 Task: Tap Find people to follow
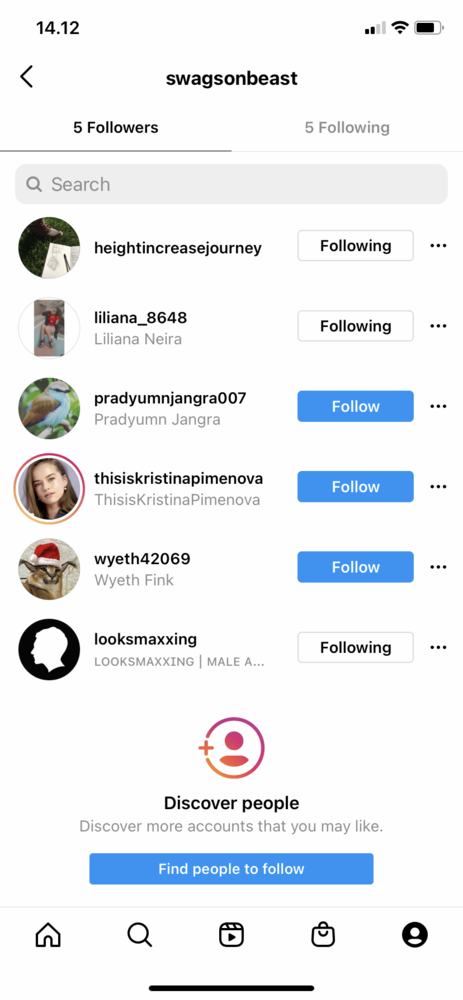point(231,869)
